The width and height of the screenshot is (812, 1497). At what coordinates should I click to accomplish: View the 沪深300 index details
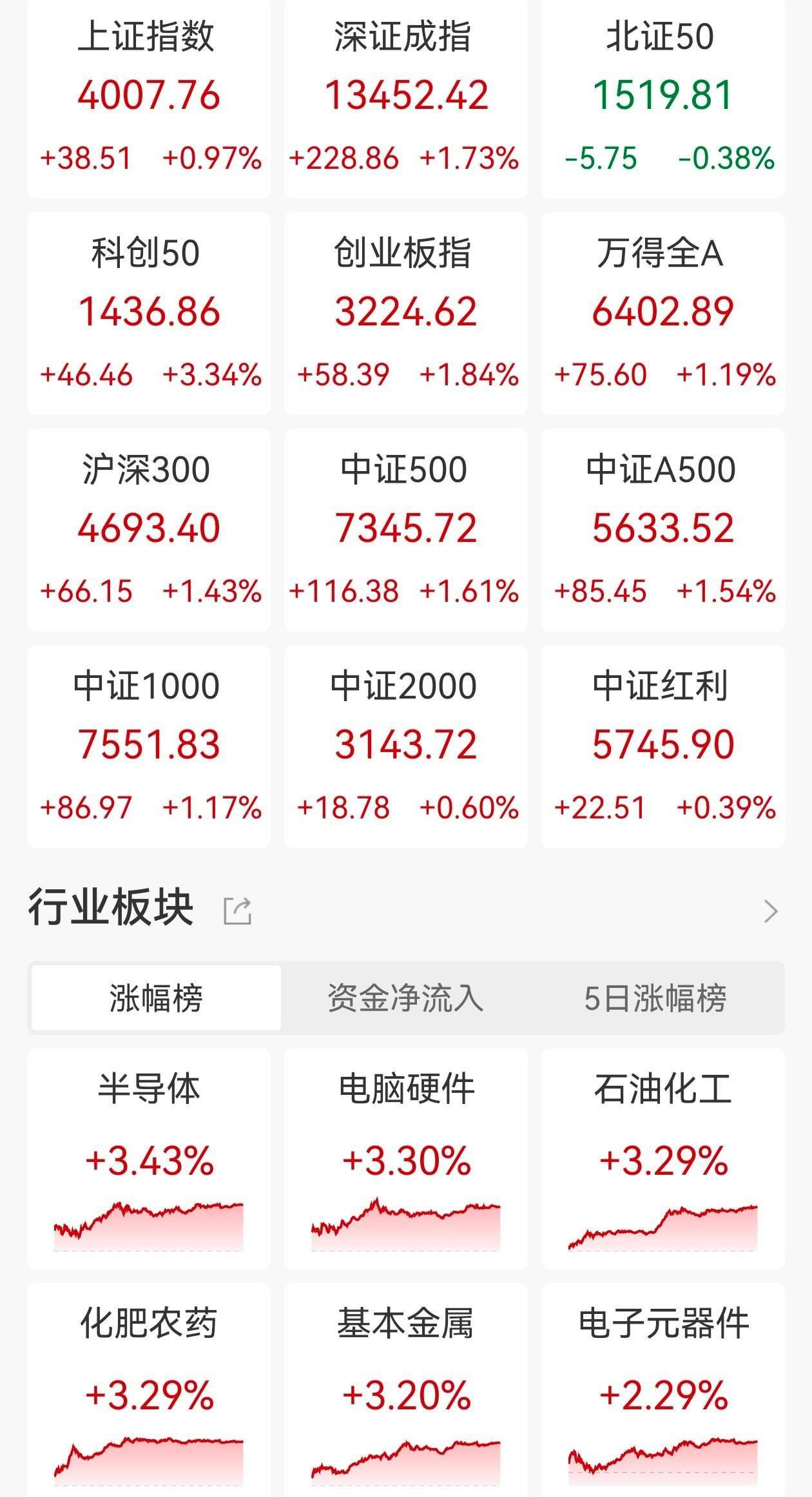coord(149,530)
